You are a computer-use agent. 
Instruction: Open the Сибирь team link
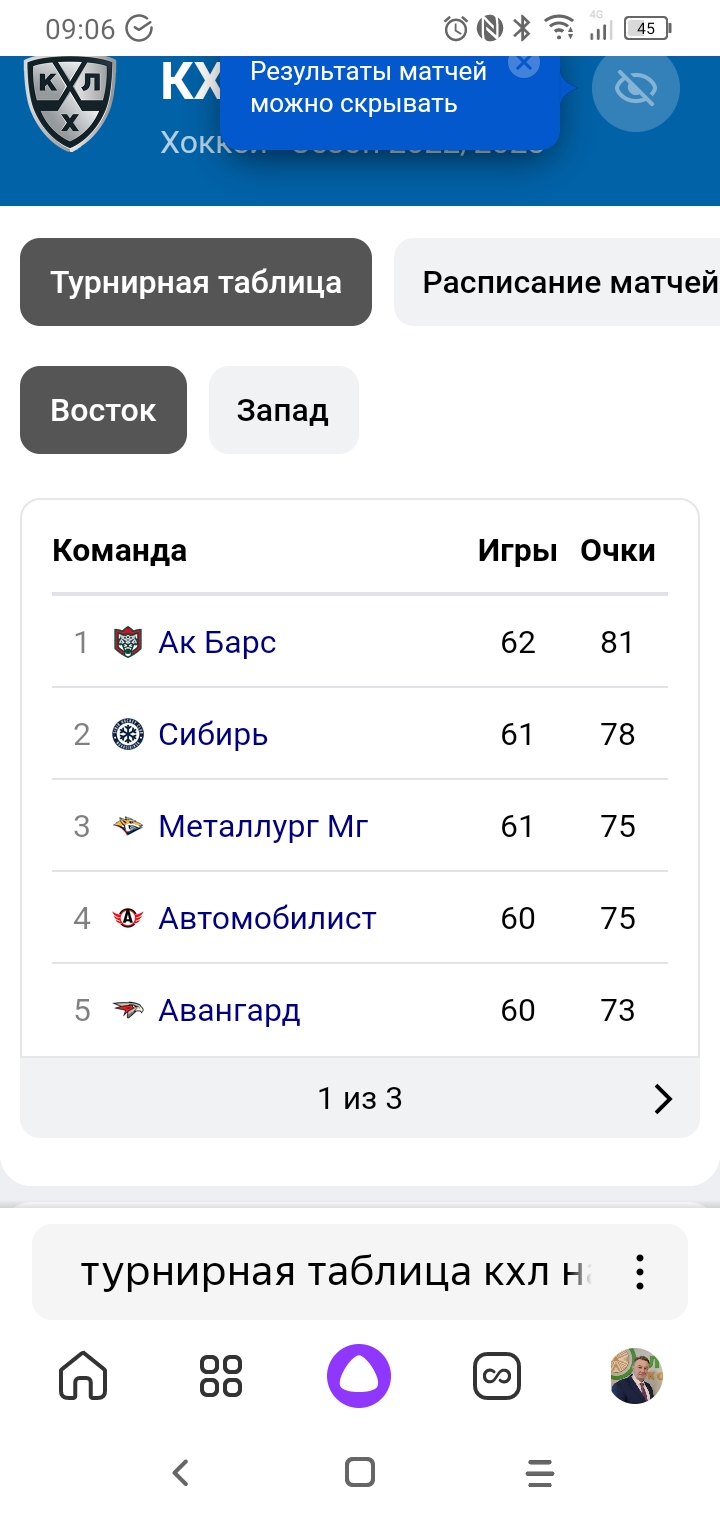(x=213, y=735)
